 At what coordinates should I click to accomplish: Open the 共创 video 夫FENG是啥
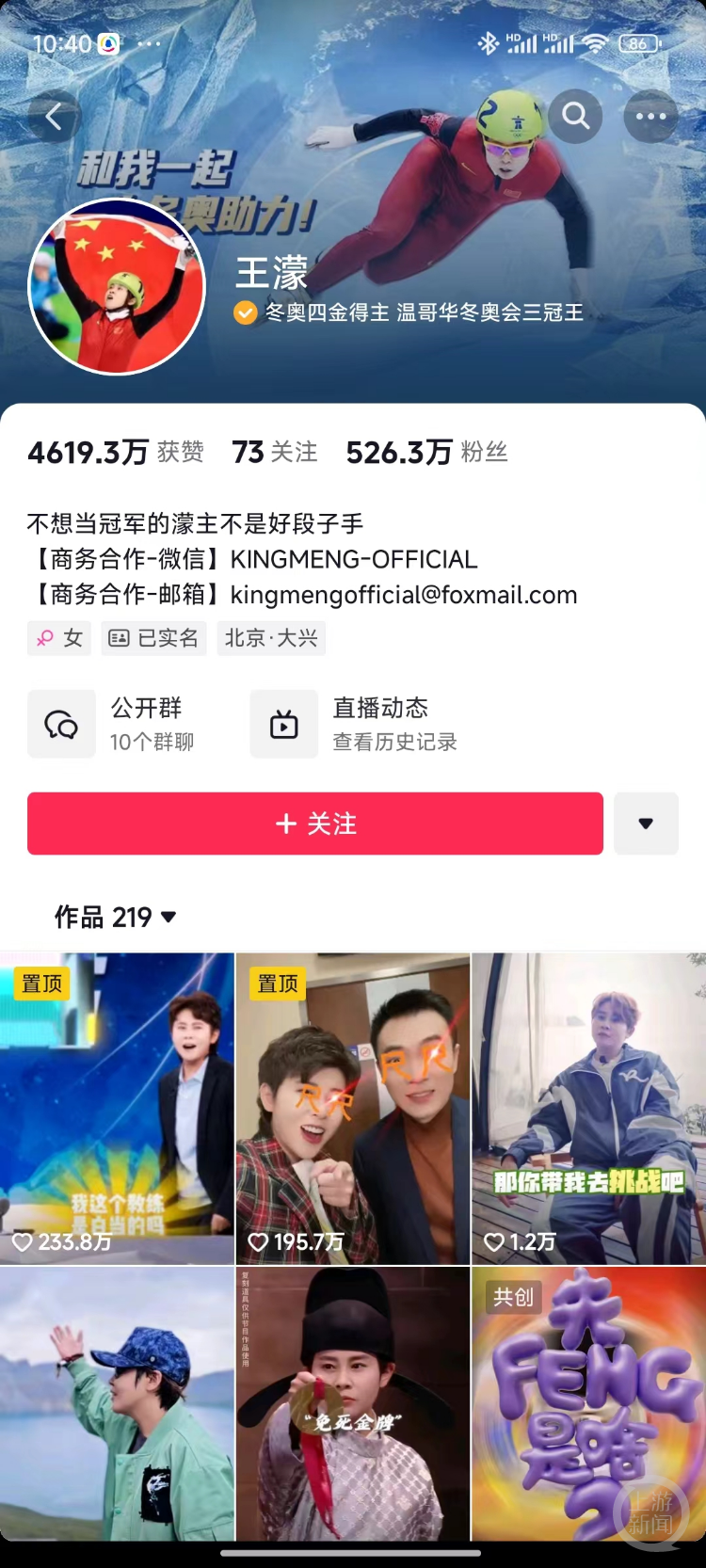[x=589, y=1402]
